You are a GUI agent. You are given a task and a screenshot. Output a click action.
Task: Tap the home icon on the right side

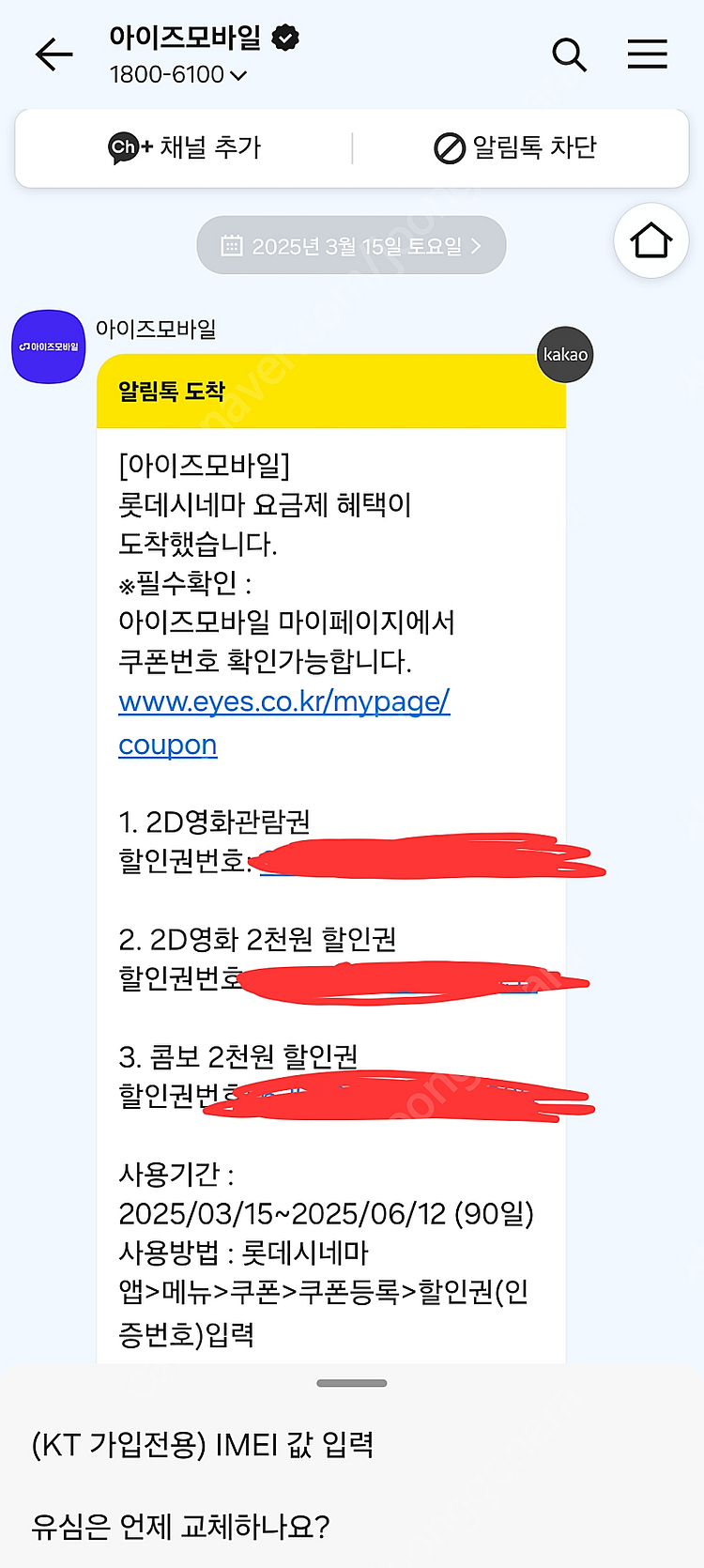point(650,240)
